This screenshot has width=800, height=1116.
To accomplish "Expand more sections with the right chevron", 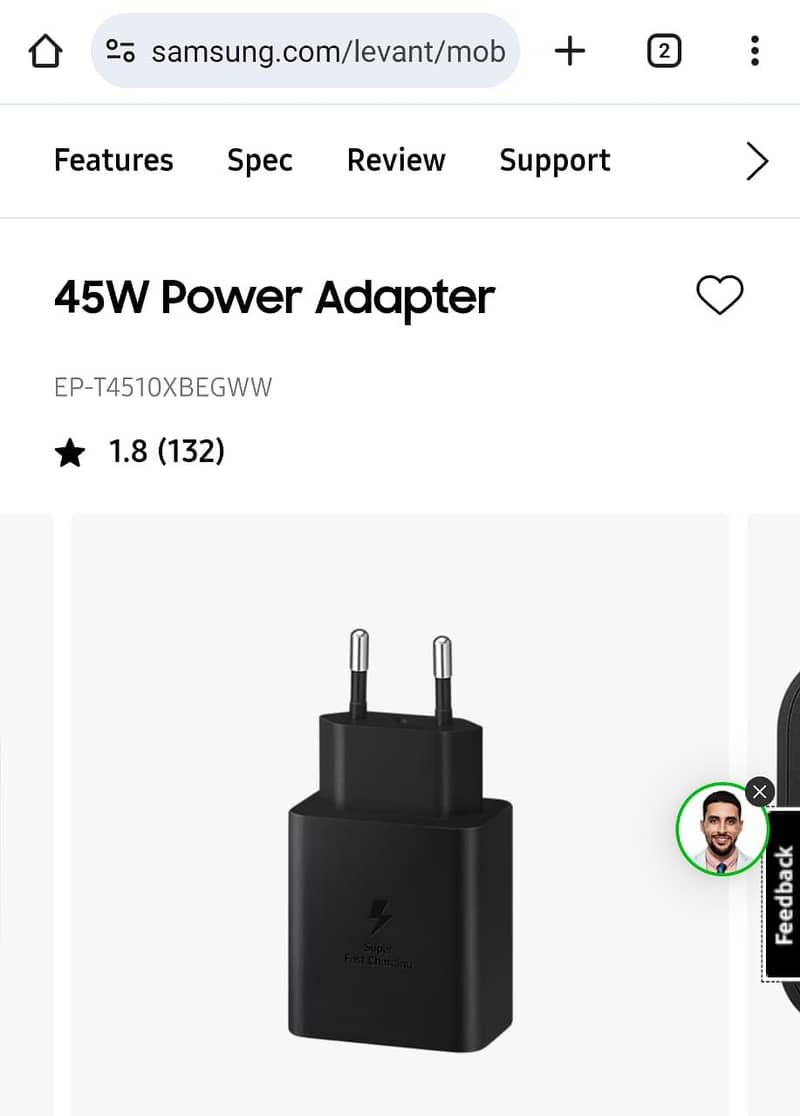I will (757, 160).
